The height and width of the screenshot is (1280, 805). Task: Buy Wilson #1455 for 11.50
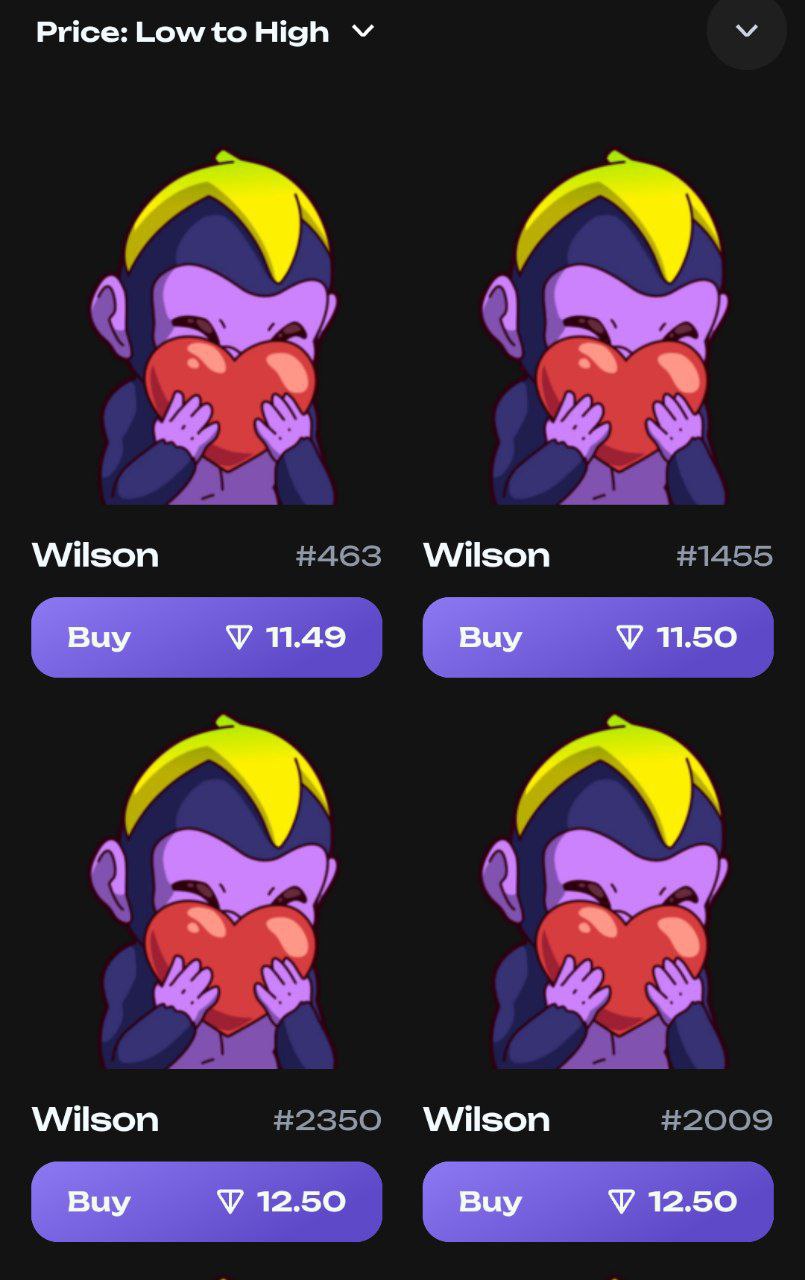pyautogui.click(x=598, y=637)
